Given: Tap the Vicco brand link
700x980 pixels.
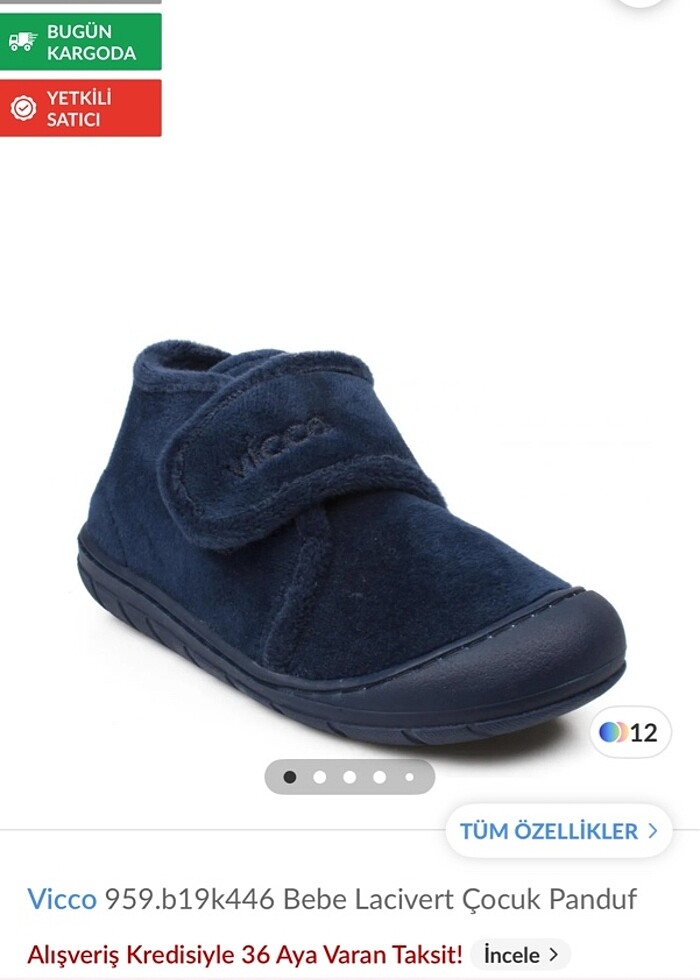Looking at the screenshot, I should (62, 899).
